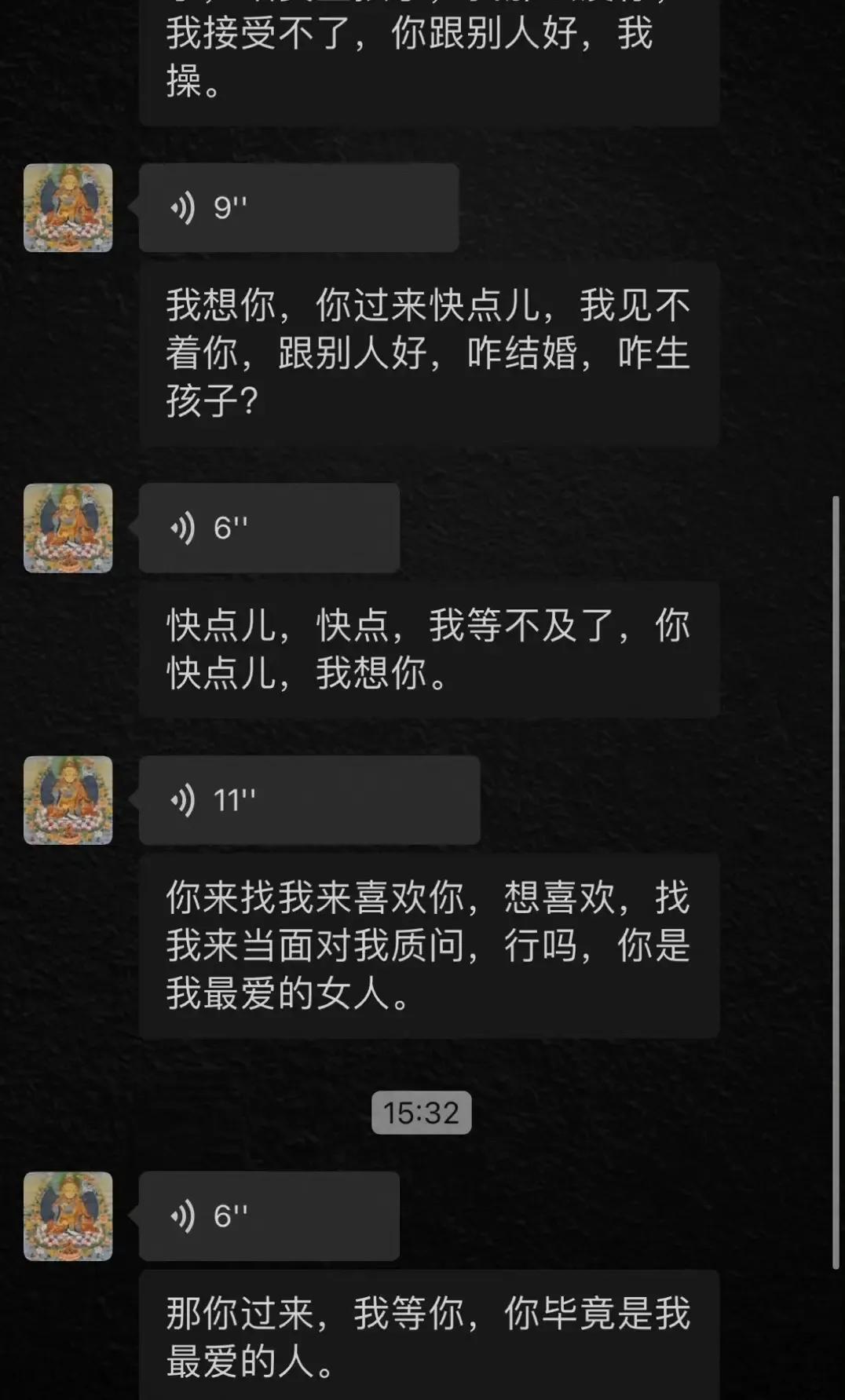Open sender's avatar beside the 9'' message
Viewport: 845px width, 1400px height.
click(68, 208)
